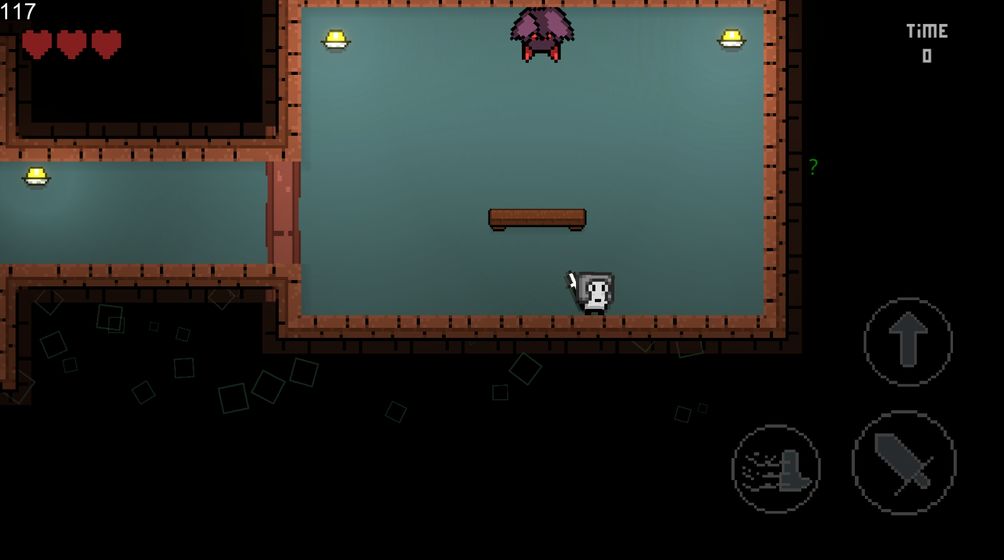This screenshot has height=560, width=1004.
Task: Attack with the sword button
Action: tap(904, 463)
